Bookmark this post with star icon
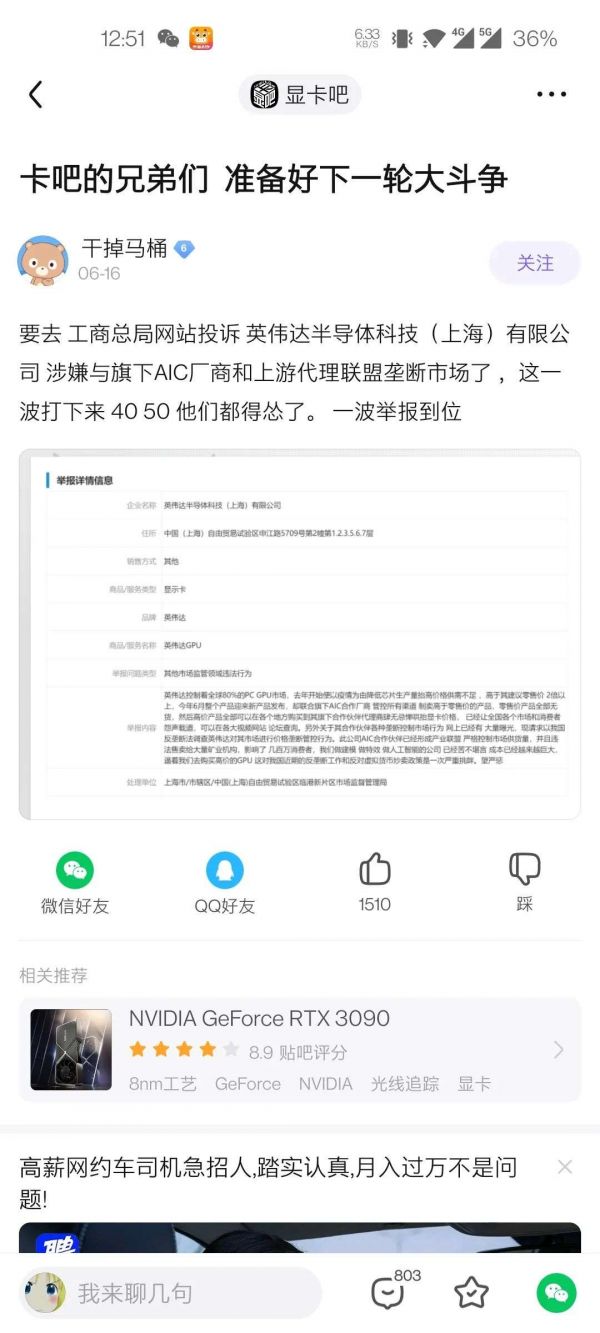This screenshot has height=1333, width=600. pyautogui.click(x=471, y=1293)
